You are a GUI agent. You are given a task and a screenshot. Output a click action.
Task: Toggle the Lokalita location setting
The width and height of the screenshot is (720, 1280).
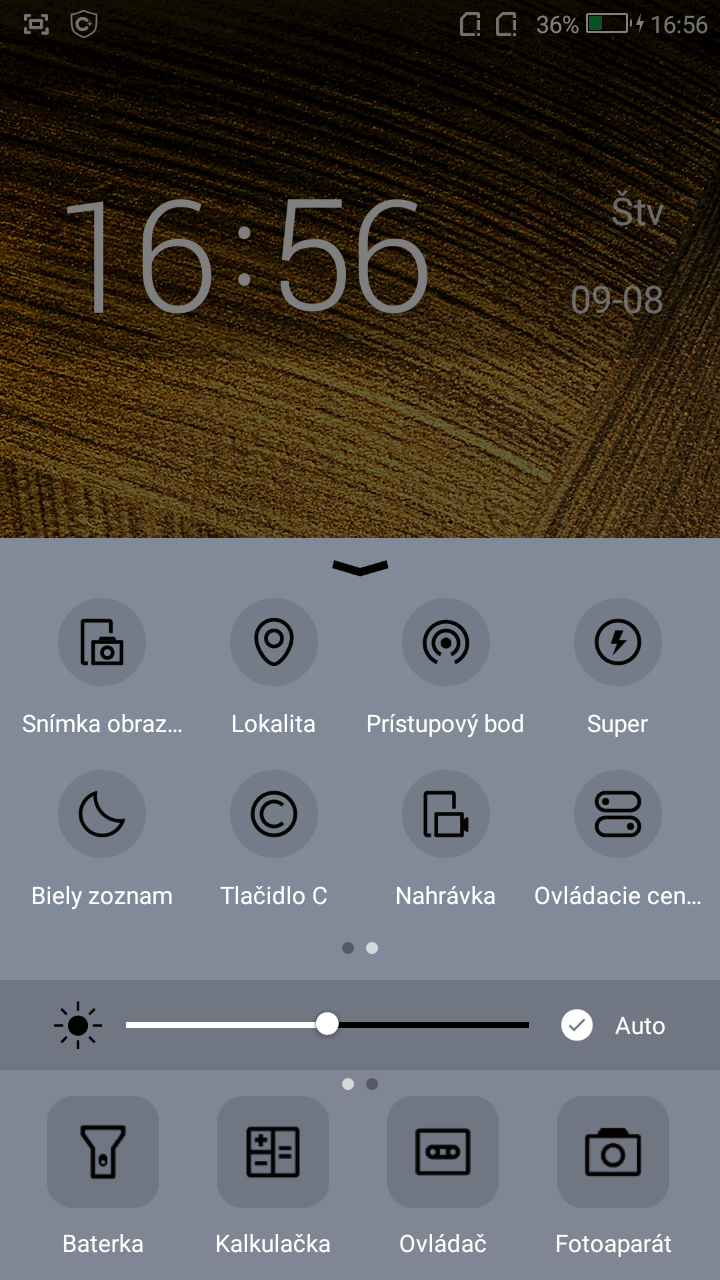274,642
